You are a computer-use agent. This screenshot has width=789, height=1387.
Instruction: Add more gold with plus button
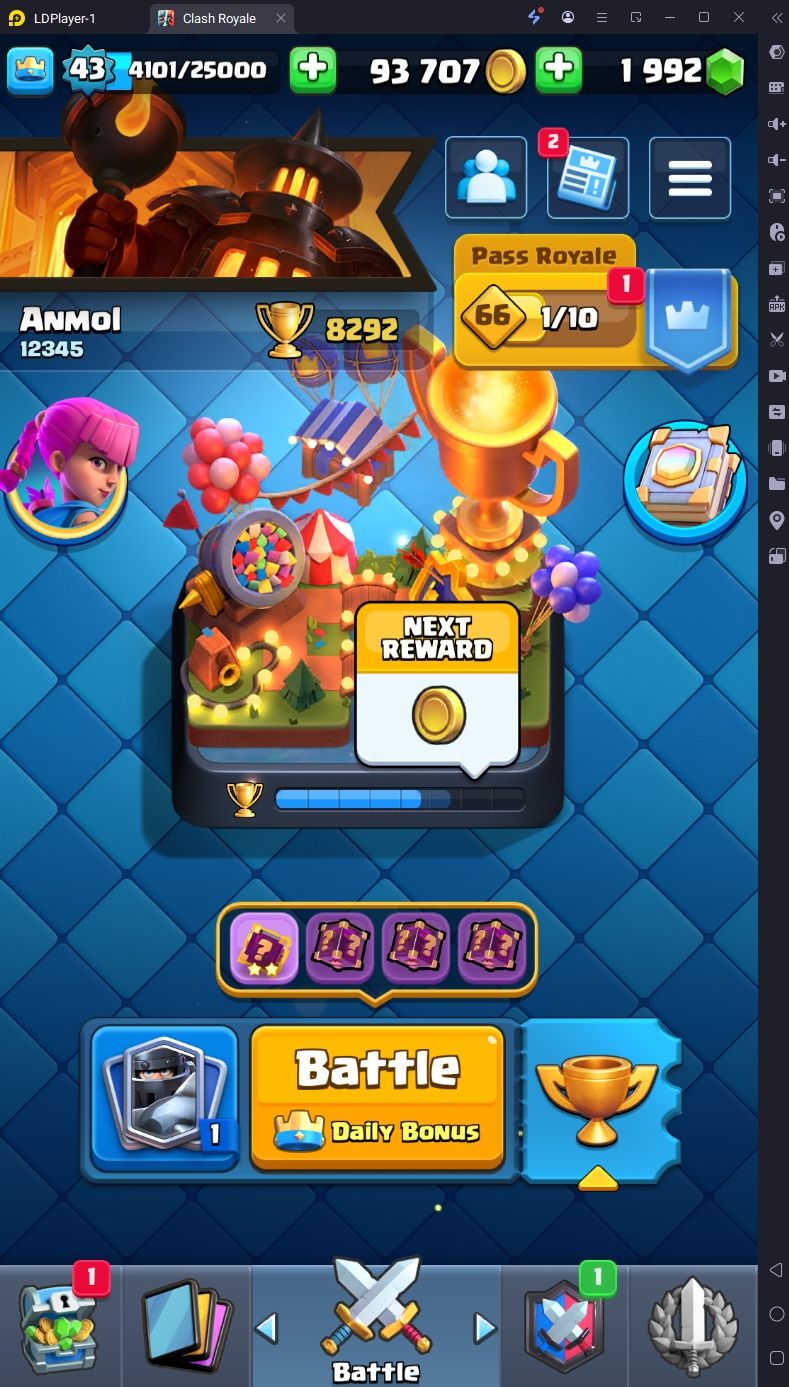[x=559, y=69]
